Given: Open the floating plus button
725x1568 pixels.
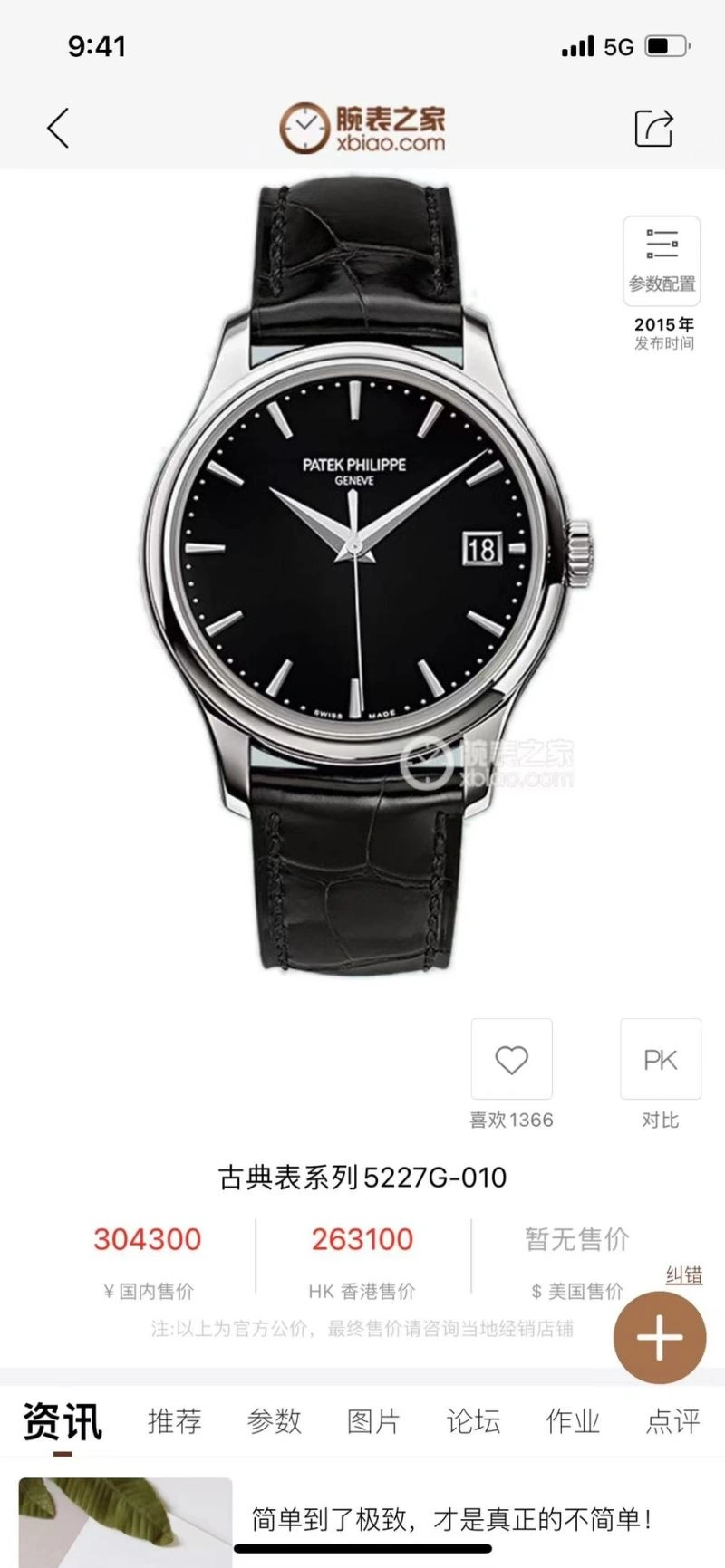Looking at the screenshot, I should [x=660, y=1337].
